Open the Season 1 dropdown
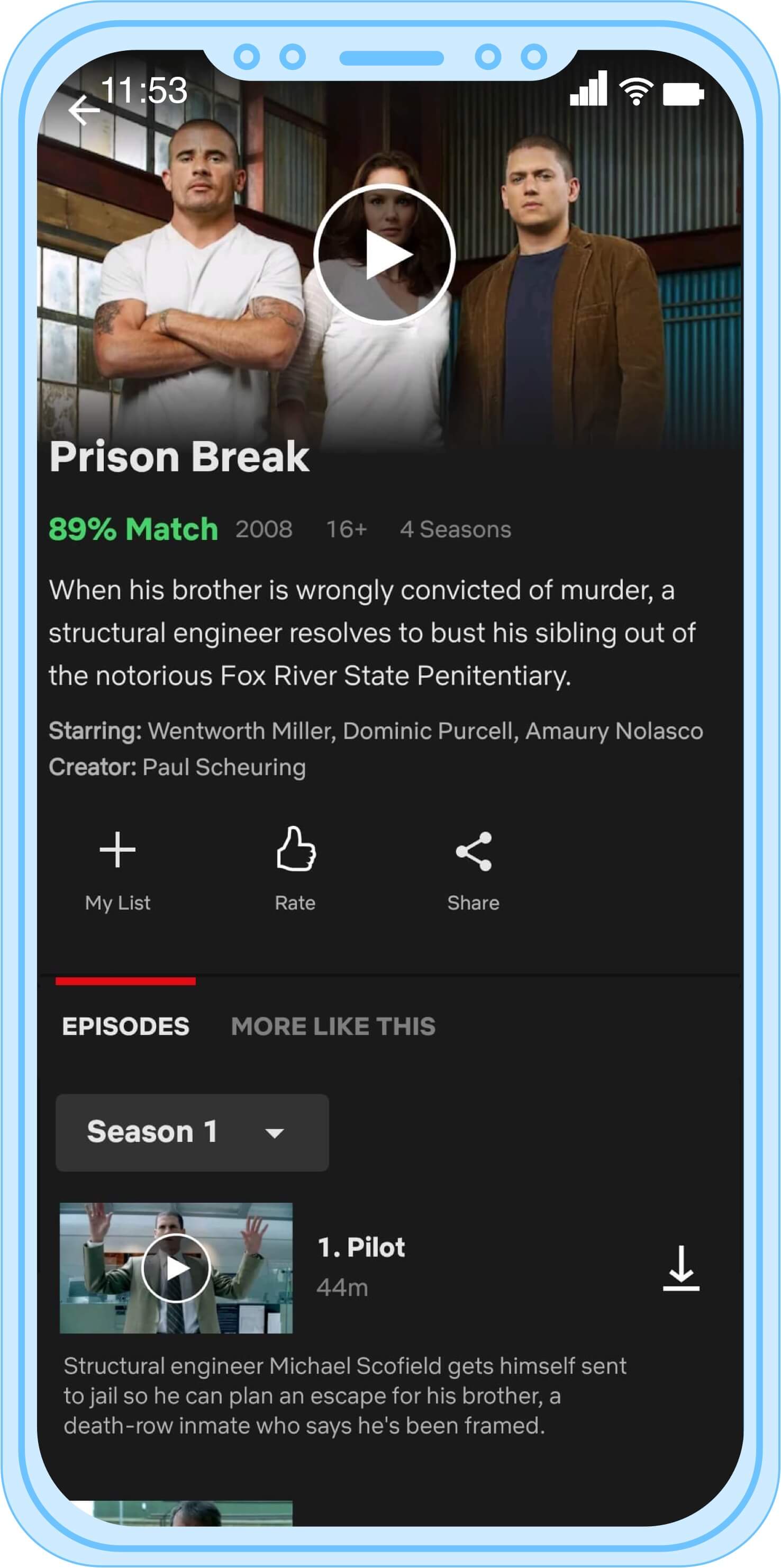Image resolution: width=781 pixels, height=1568 pixels. coord(192,1132)
